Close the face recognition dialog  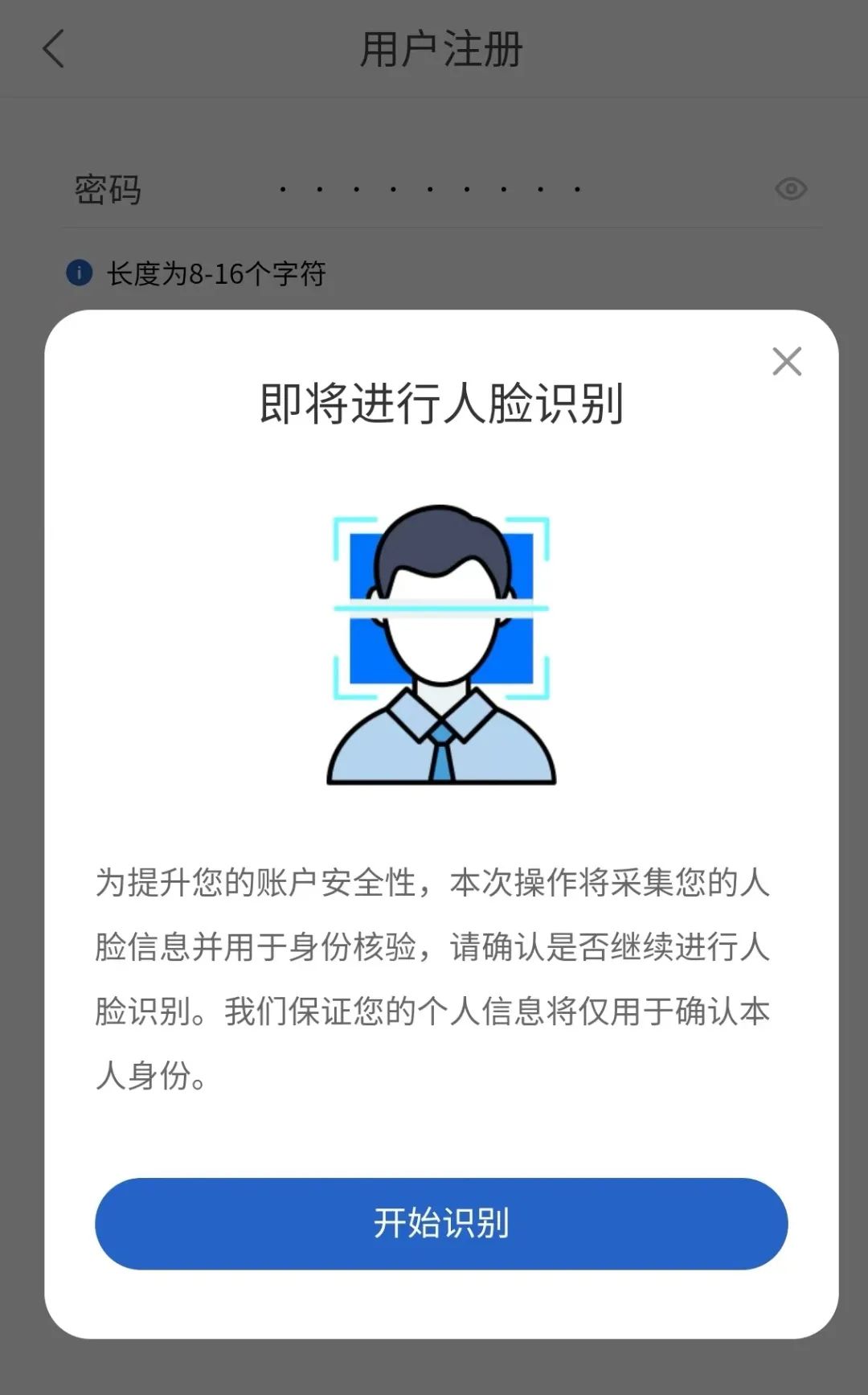(x=787, y=361)
